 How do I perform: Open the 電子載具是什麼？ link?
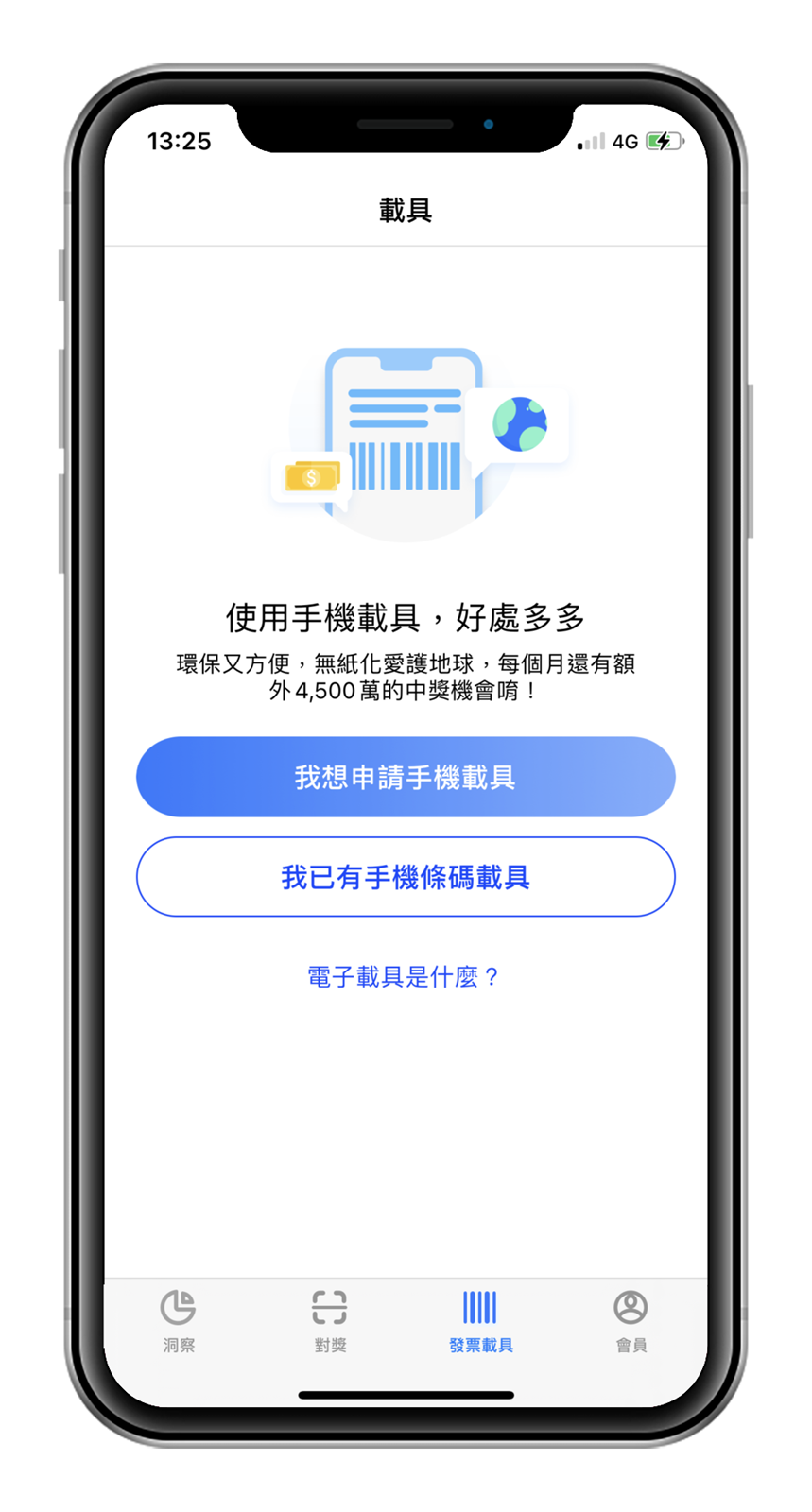tap(404, 977)
